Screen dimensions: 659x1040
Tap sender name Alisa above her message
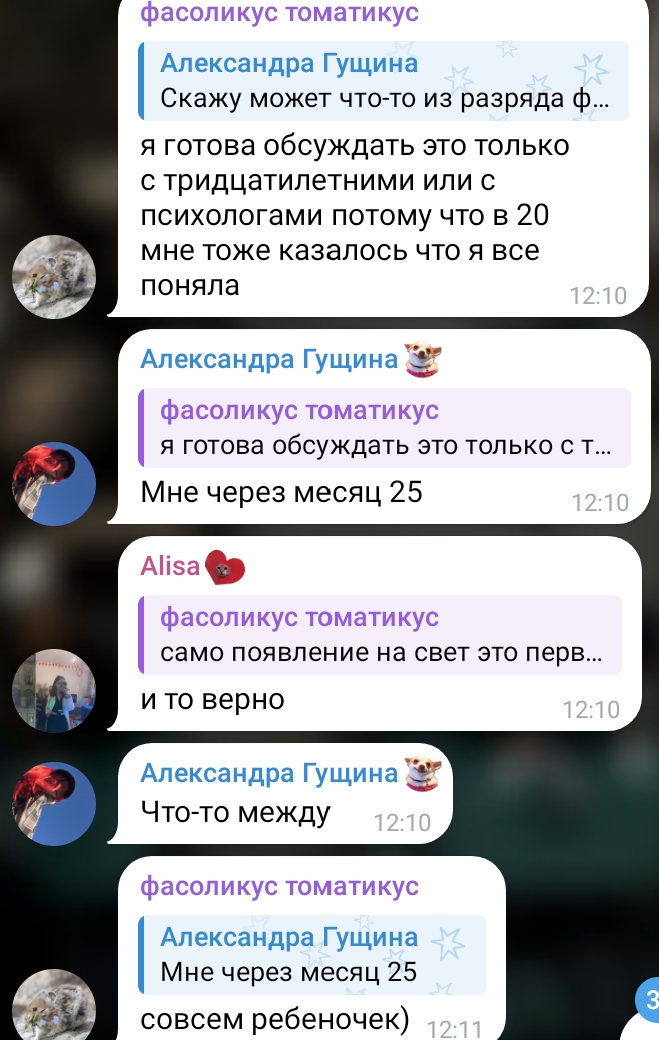click(x=170, y=566)
